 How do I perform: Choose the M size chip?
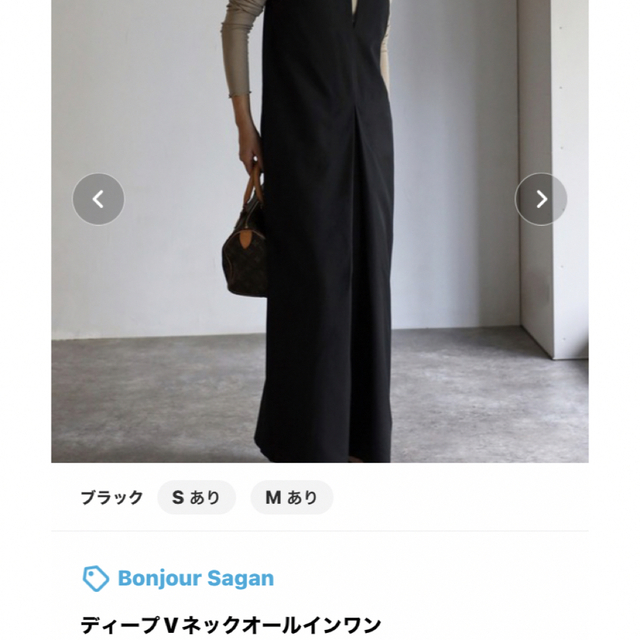click(x=291, y=497)
